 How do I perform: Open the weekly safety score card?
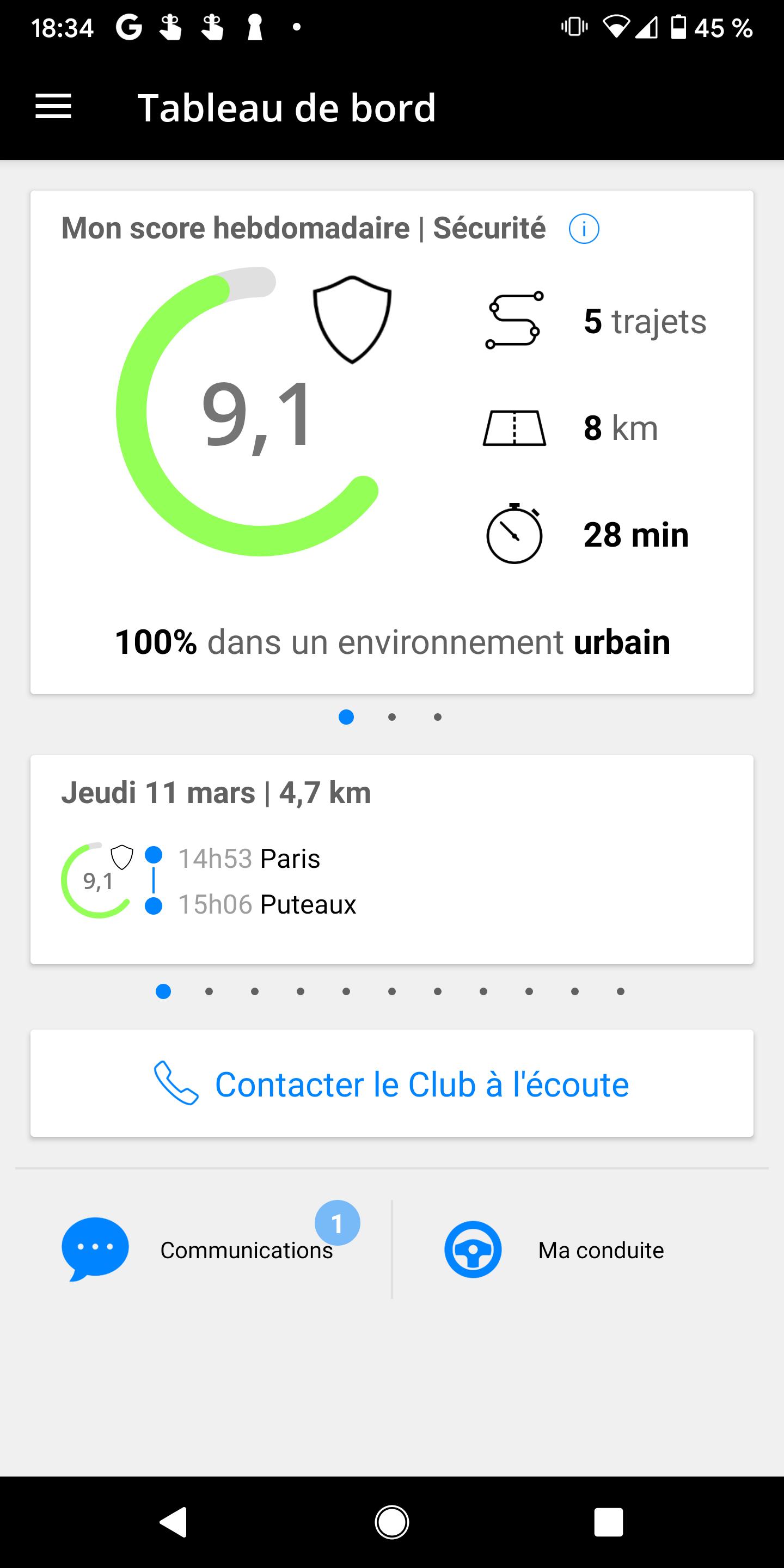(392, 443)
